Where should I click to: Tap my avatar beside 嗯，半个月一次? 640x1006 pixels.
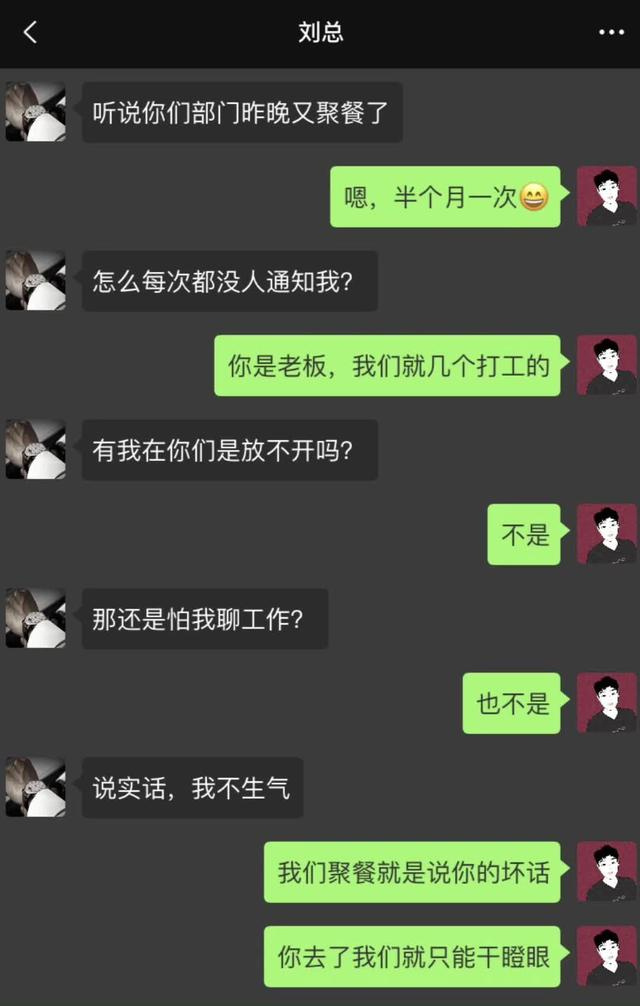(607, 196)
